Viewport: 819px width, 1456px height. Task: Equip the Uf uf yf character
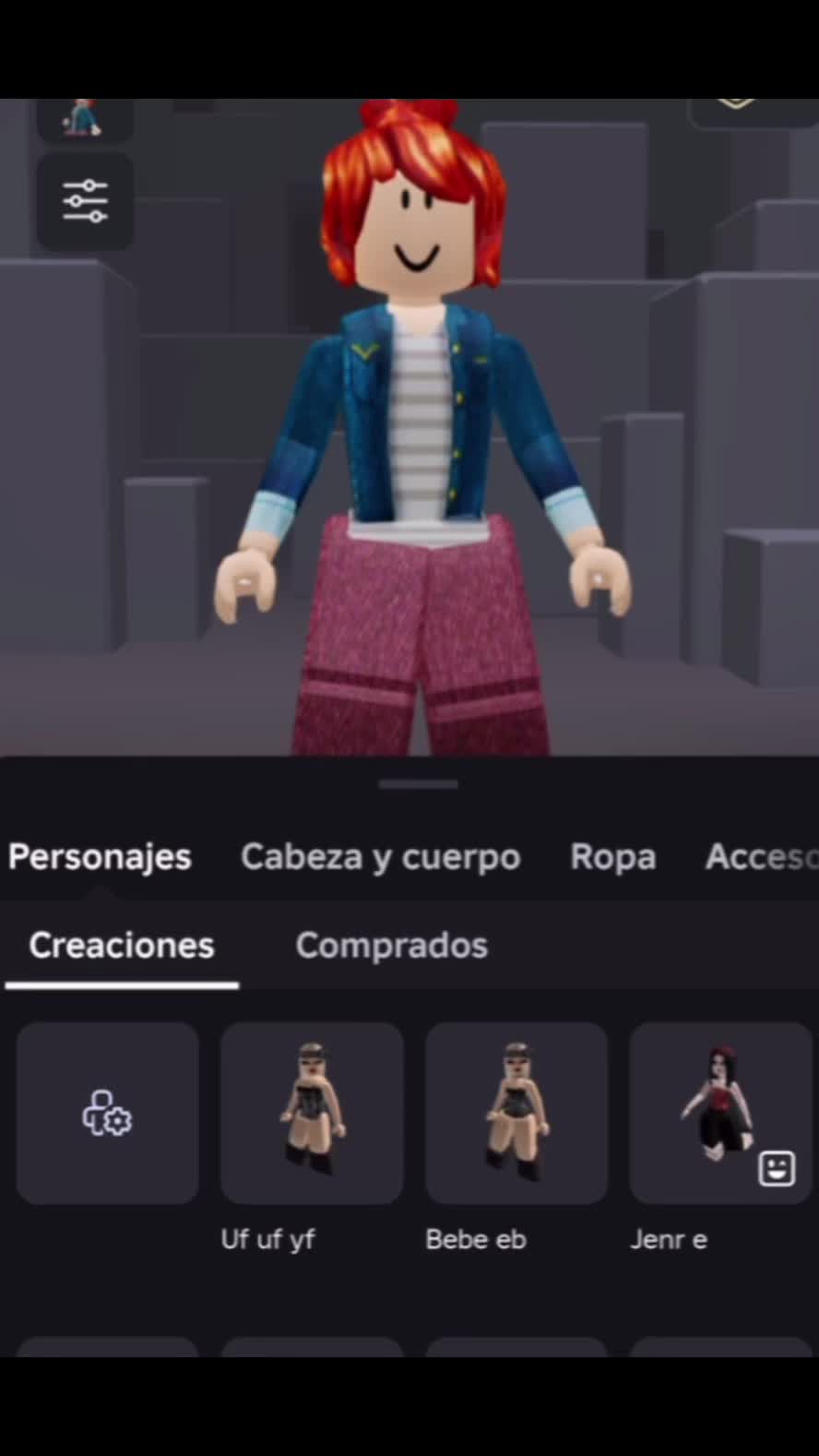pyautogui.click(x=312, y=1113)
